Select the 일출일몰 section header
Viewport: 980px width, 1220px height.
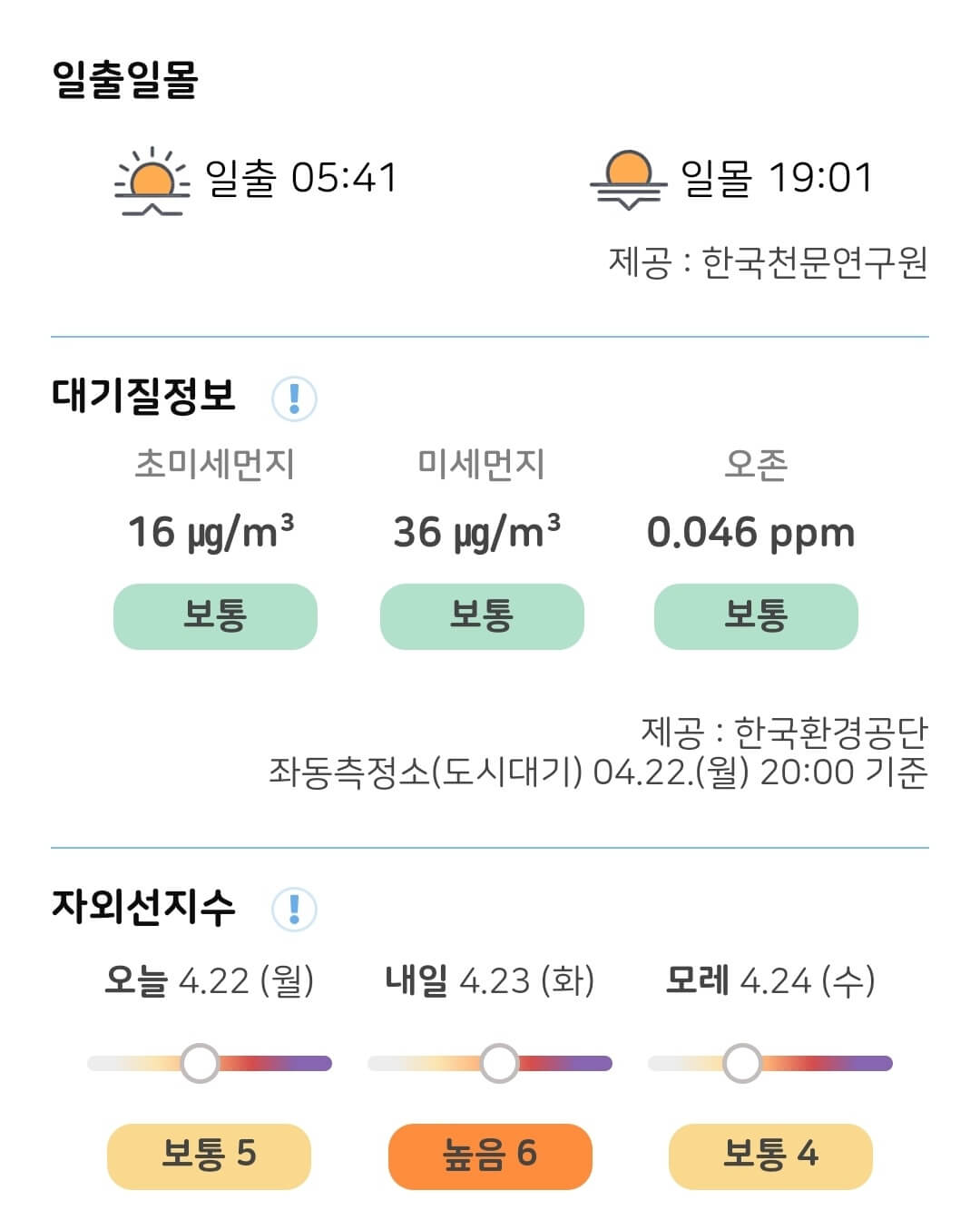[127, 80]
